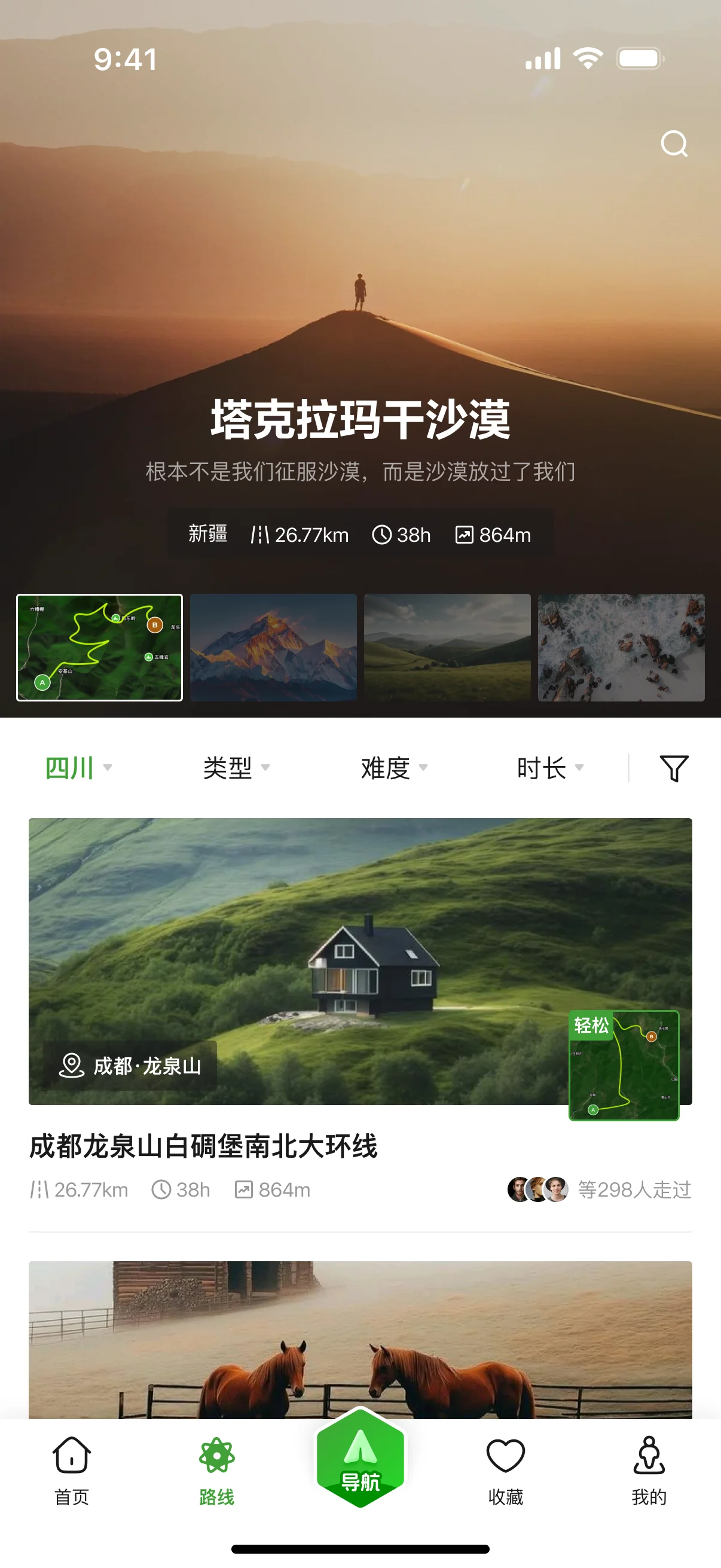Open the funnel filter icon
The width and height of the screenshot is (721, 1568).
[x=674, y=768]
